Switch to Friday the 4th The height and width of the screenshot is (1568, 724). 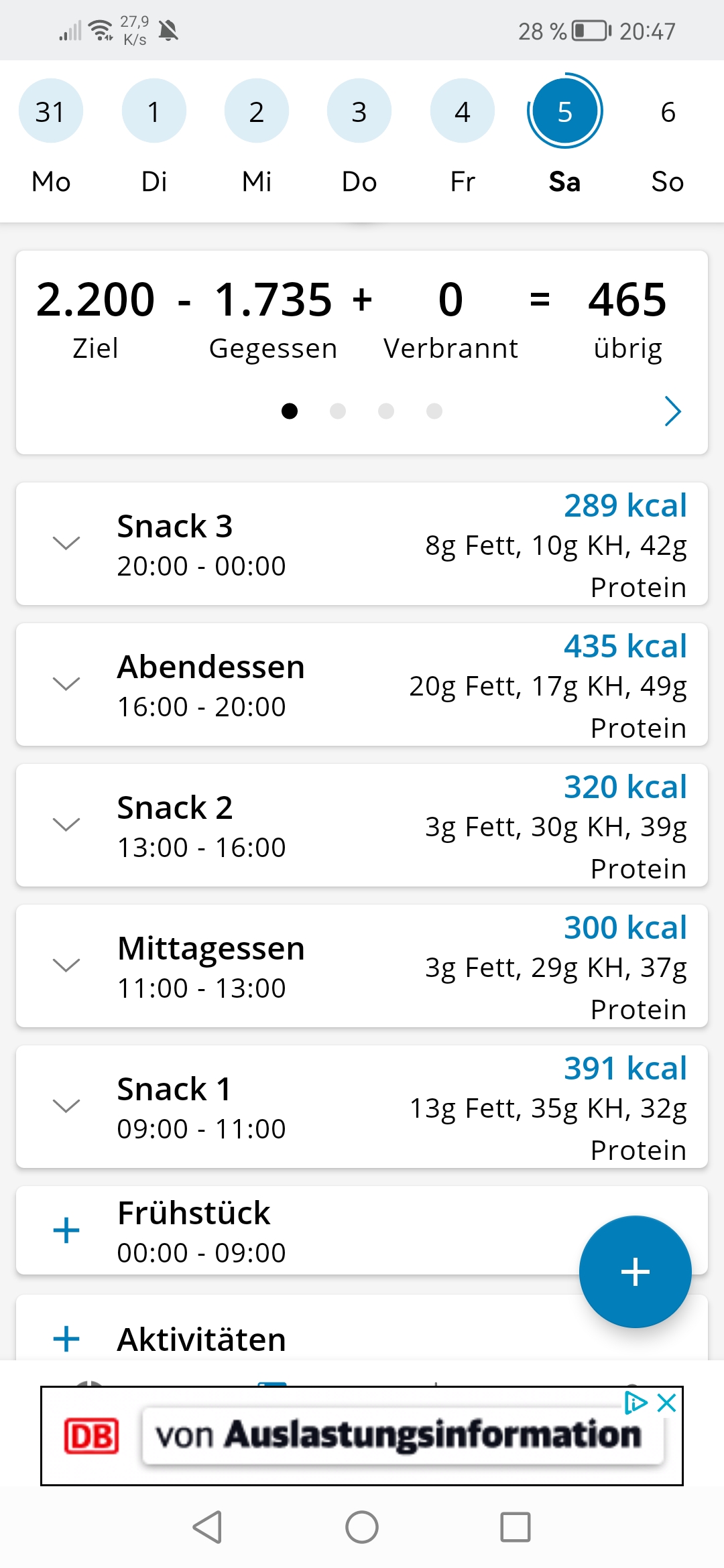point(463,111)
